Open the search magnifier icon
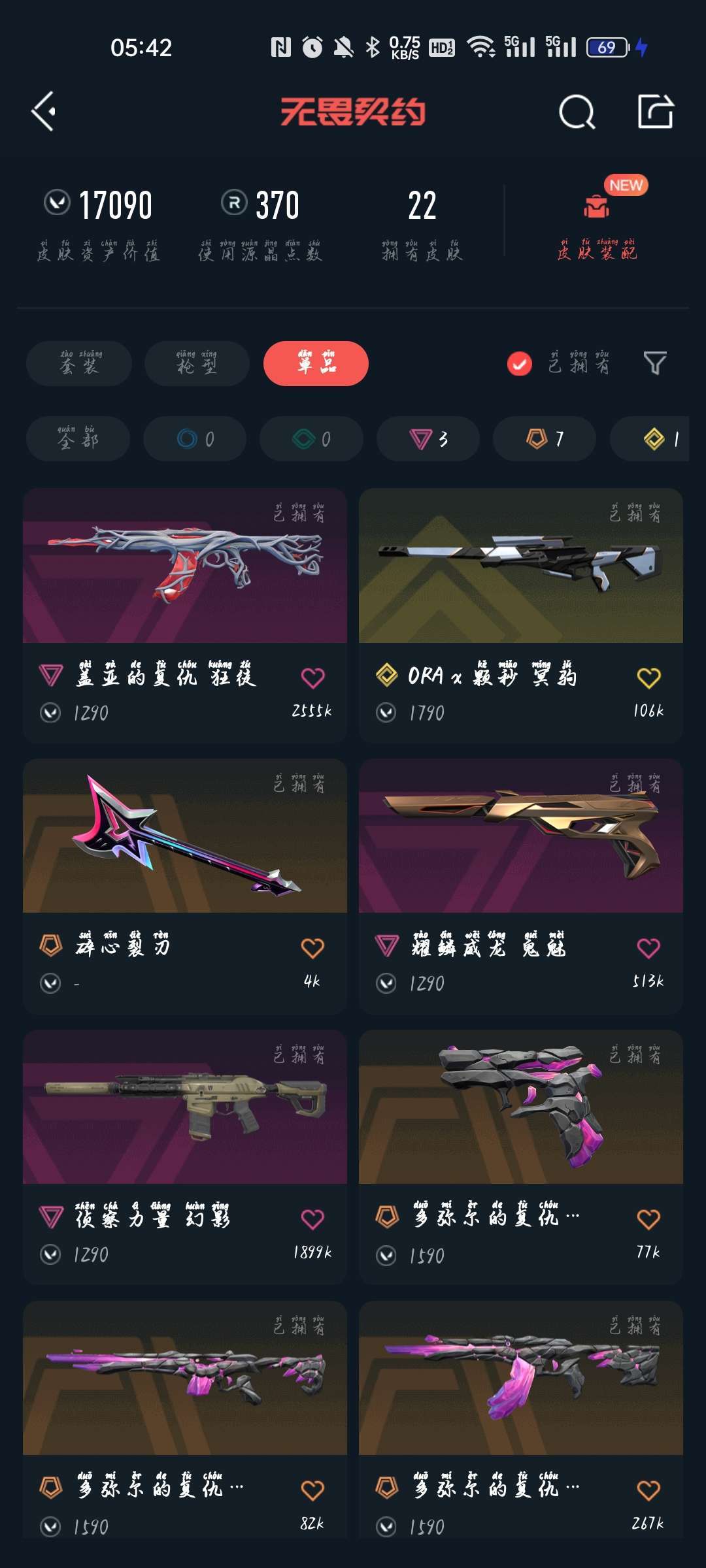This screenshot has height=1568, width=706. click(577, 112)
